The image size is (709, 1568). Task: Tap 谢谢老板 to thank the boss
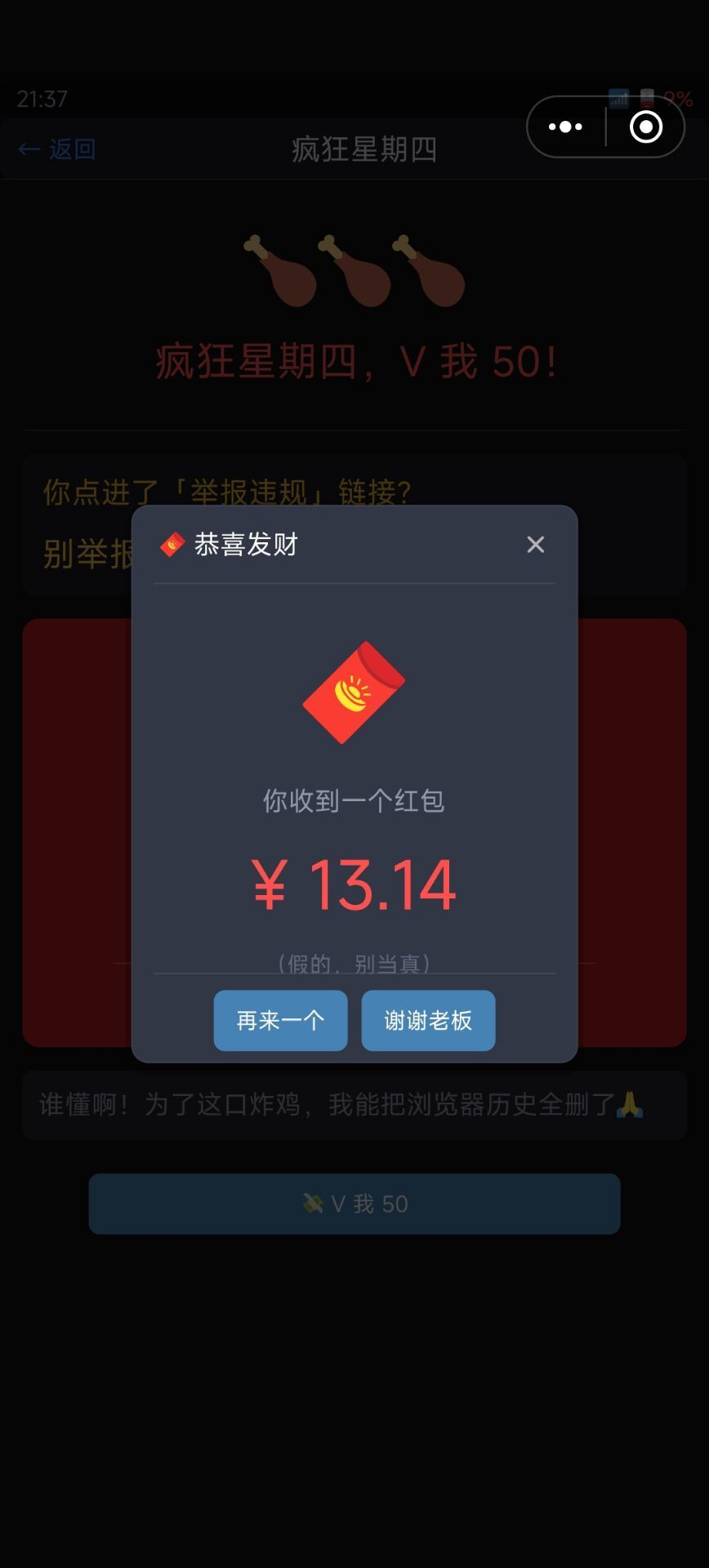[428, 1020]
